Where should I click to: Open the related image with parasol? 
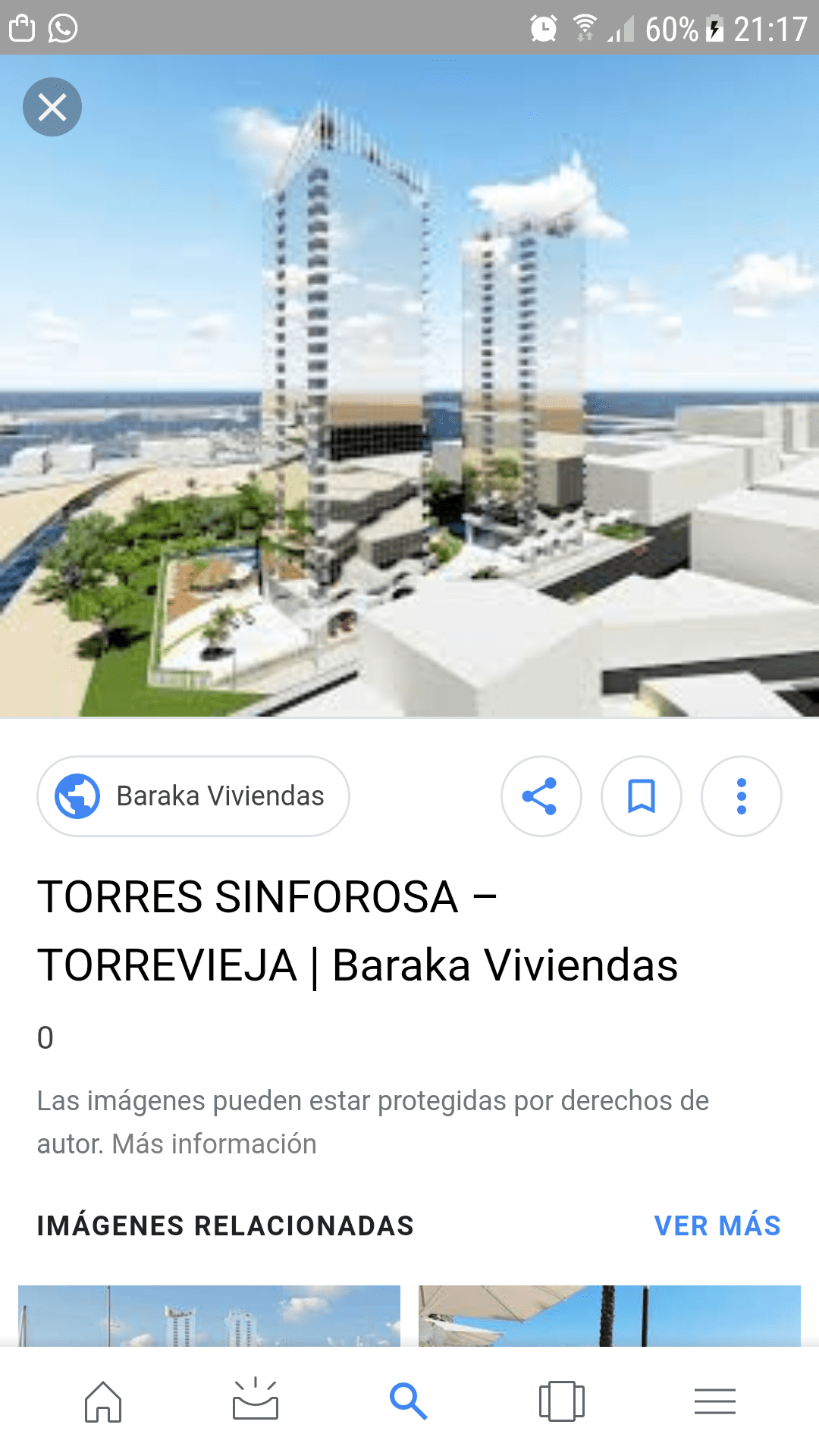[610, 1316]
